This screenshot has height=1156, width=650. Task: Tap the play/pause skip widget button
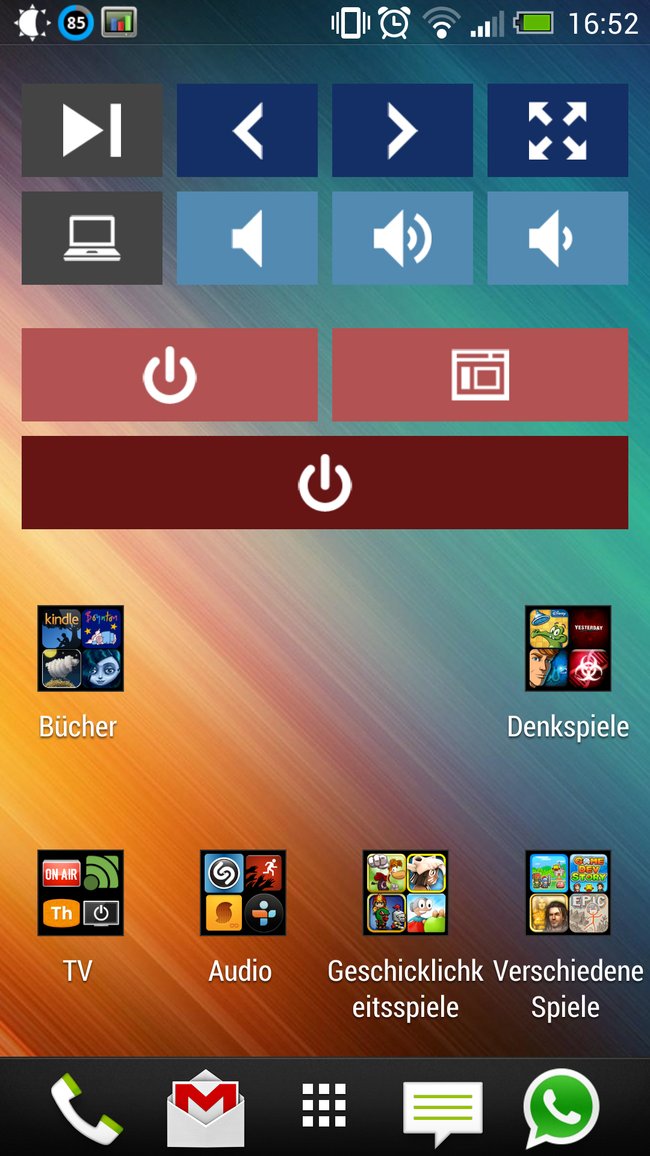[x=92, y=130]
